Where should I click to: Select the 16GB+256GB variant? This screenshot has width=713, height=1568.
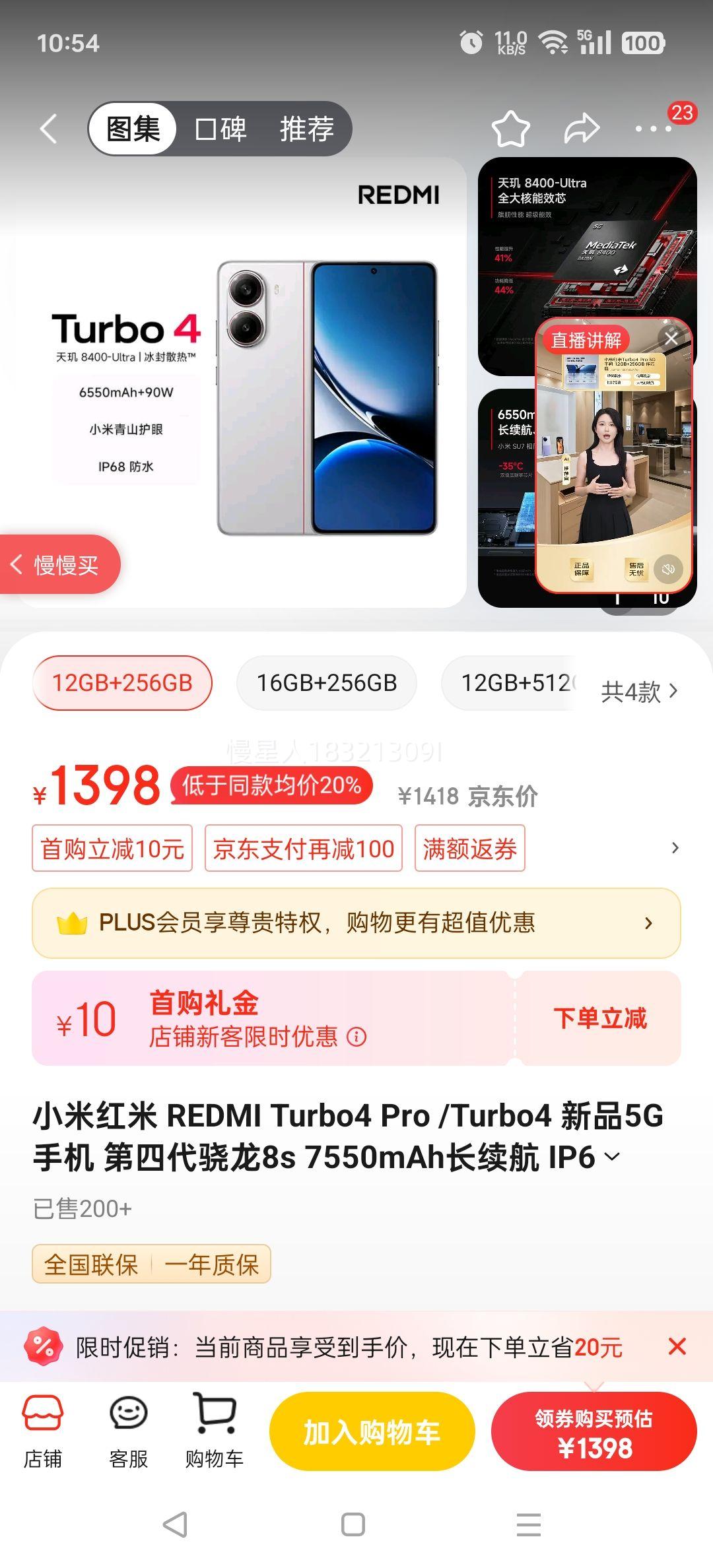point(326,683)
